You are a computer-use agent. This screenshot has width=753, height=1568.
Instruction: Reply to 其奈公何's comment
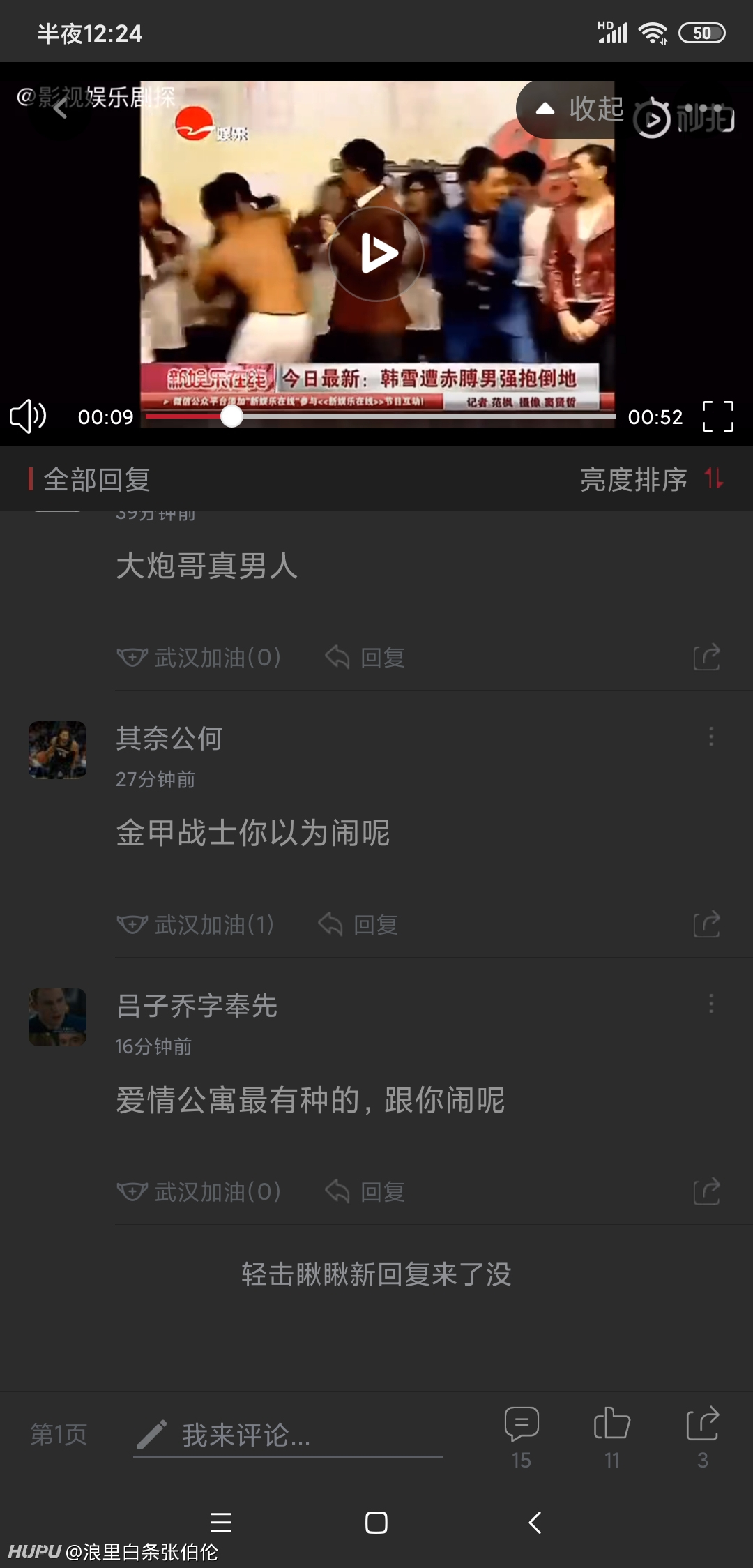[358, 925]
